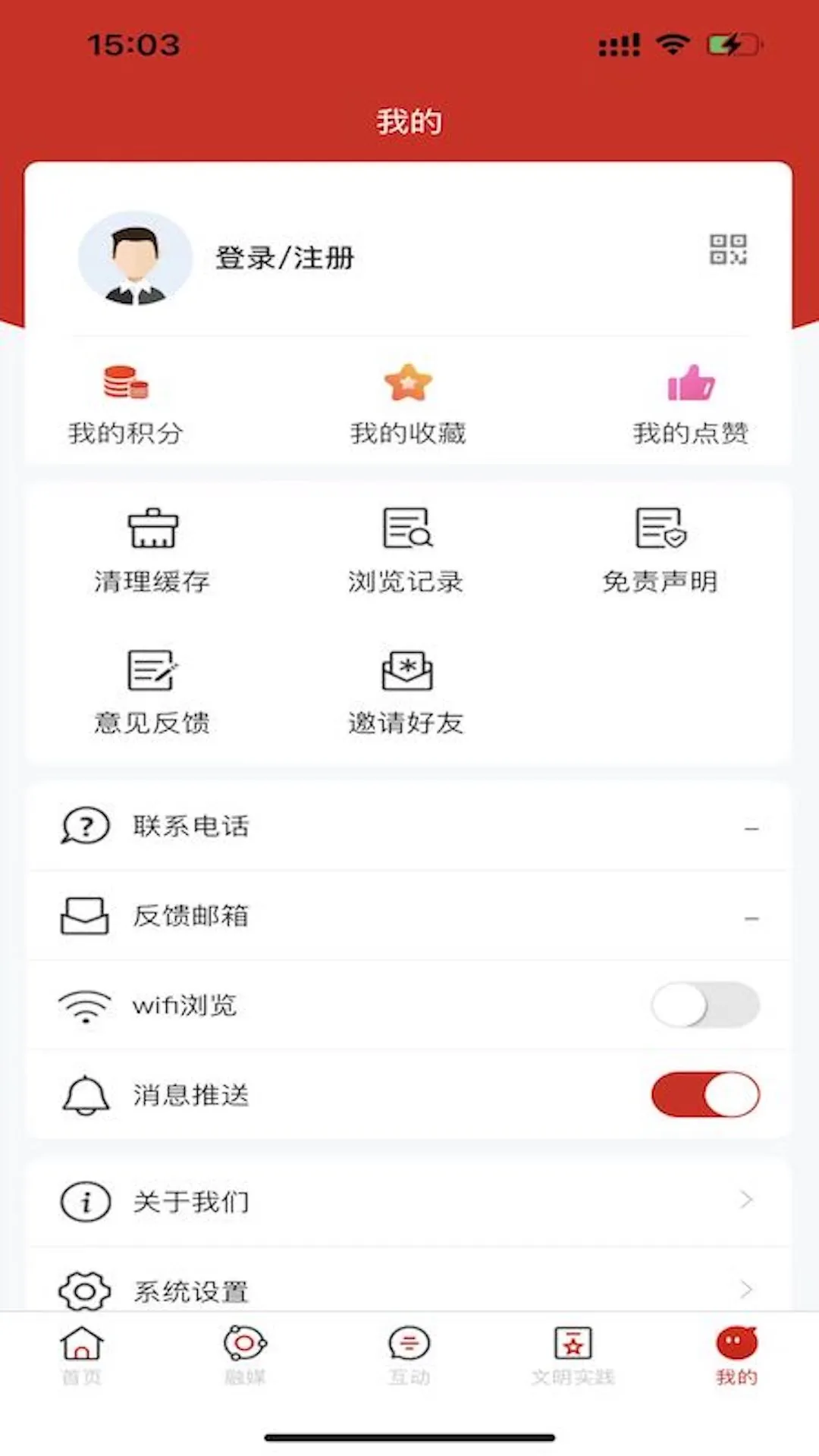Expand the 联系电话 contact row
The image size is (819, 1456).
click(409, 827)
